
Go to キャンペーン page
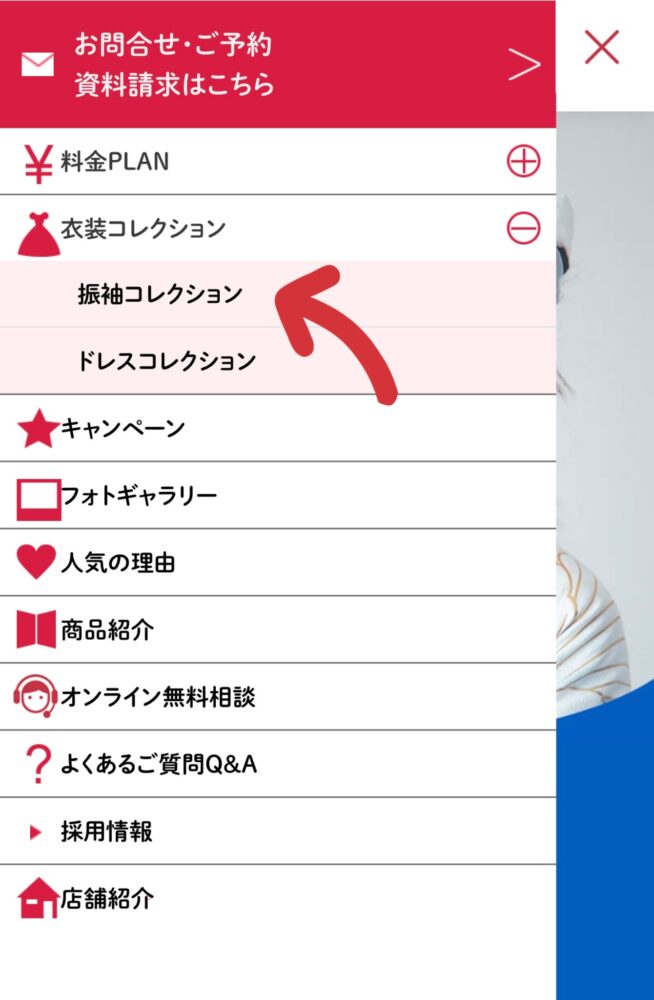pos(123,429)
